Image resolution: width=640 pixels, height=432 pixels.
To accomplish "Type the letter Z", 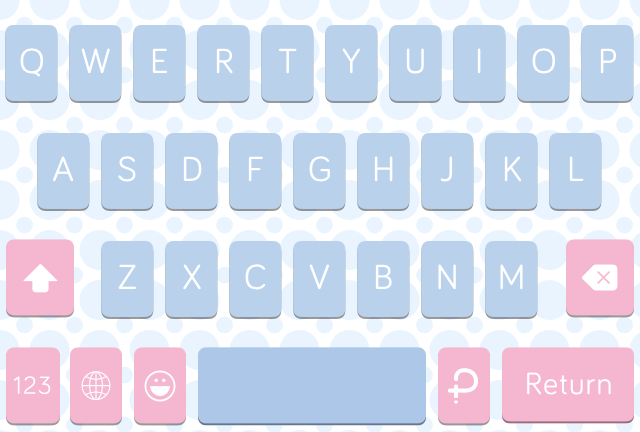I will [127, 277].
